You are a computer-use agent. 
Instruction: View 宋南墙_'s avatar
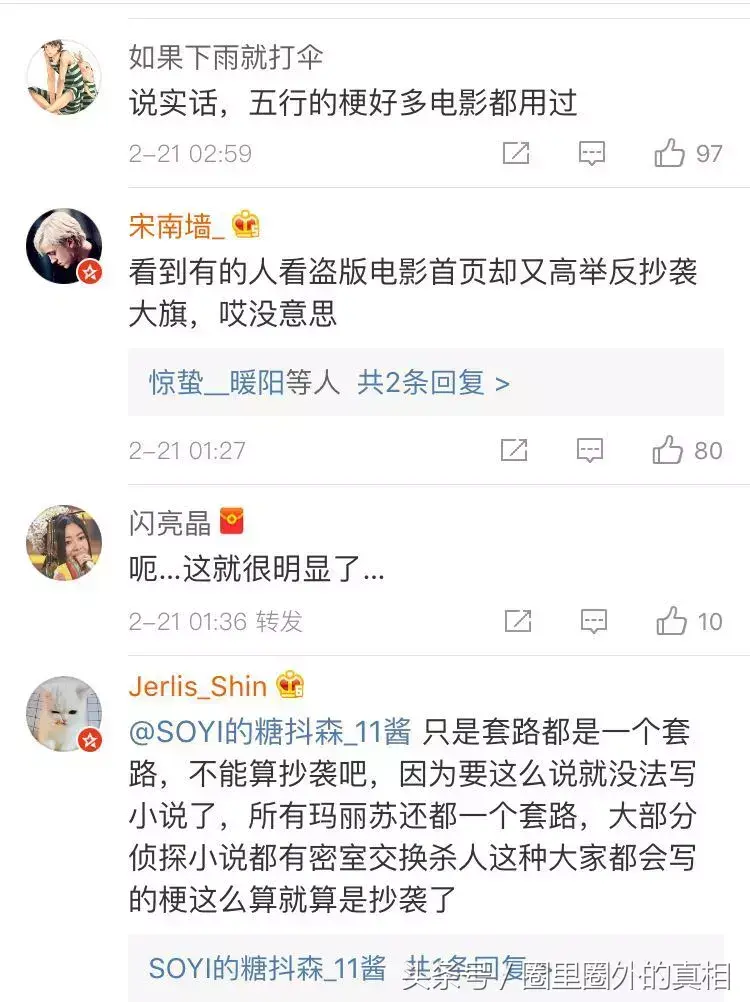(63, 246)
